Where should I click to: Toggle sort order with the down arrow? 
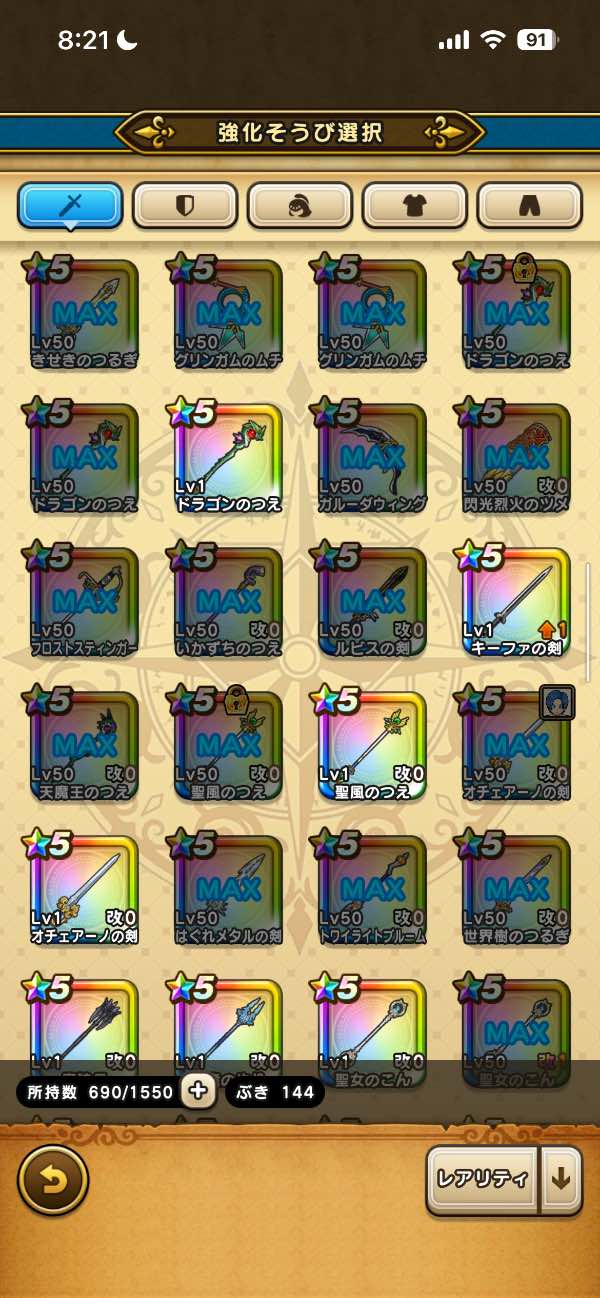561,1179
